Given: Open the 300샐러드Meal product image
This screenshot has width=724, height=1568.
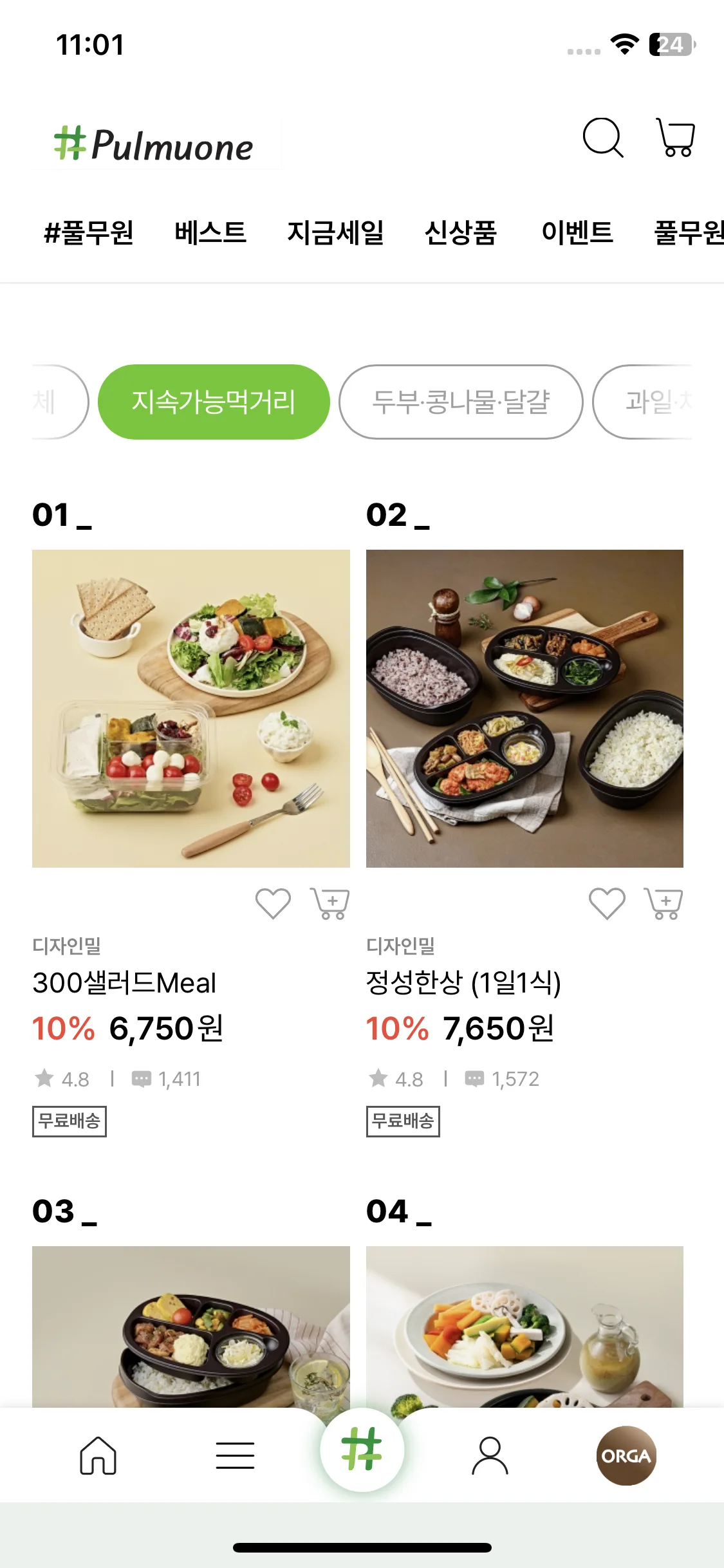Looking at the screenshot, I should tap(191, 708).
